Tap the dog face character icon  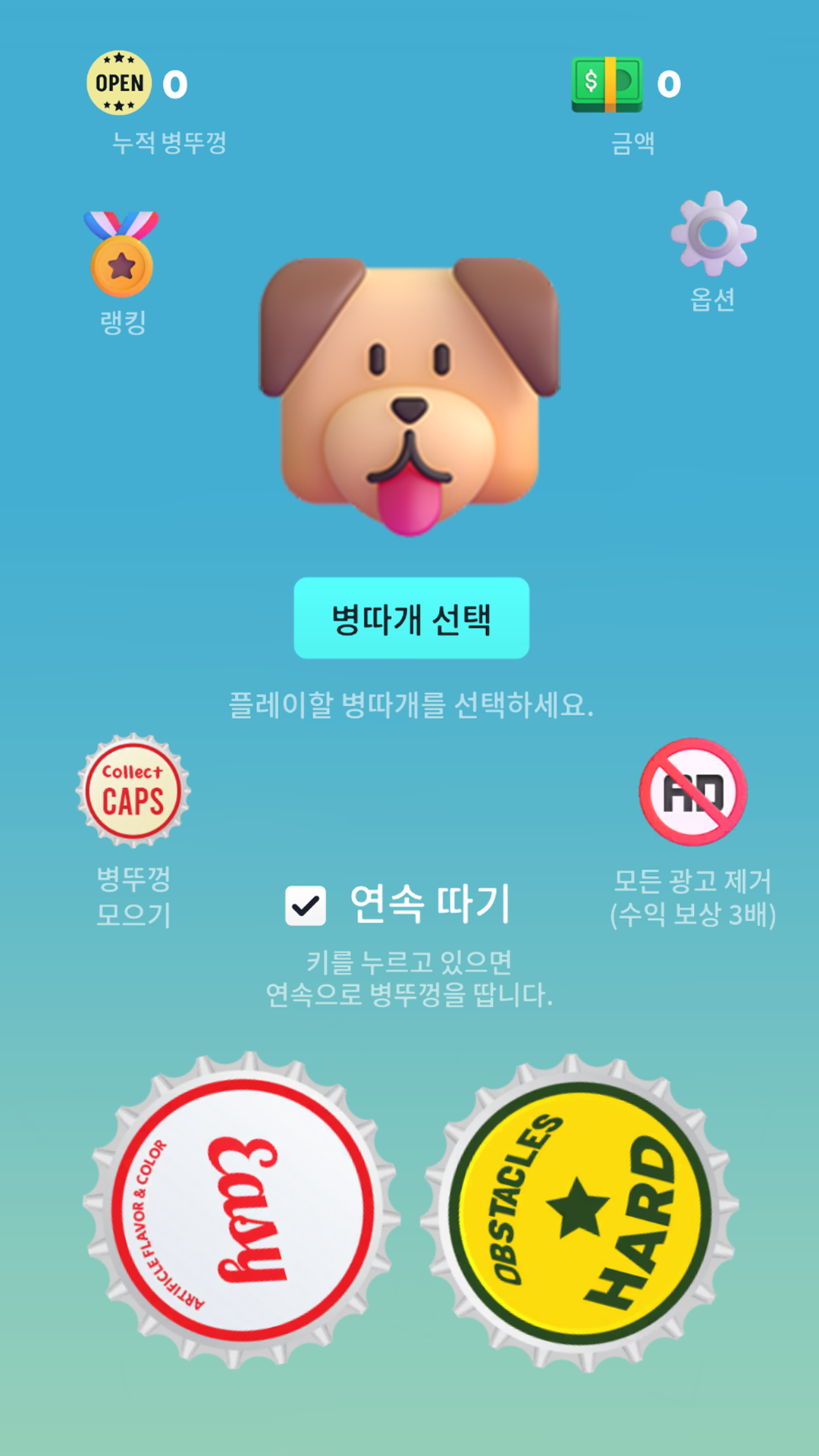click(x=409, y=394)
